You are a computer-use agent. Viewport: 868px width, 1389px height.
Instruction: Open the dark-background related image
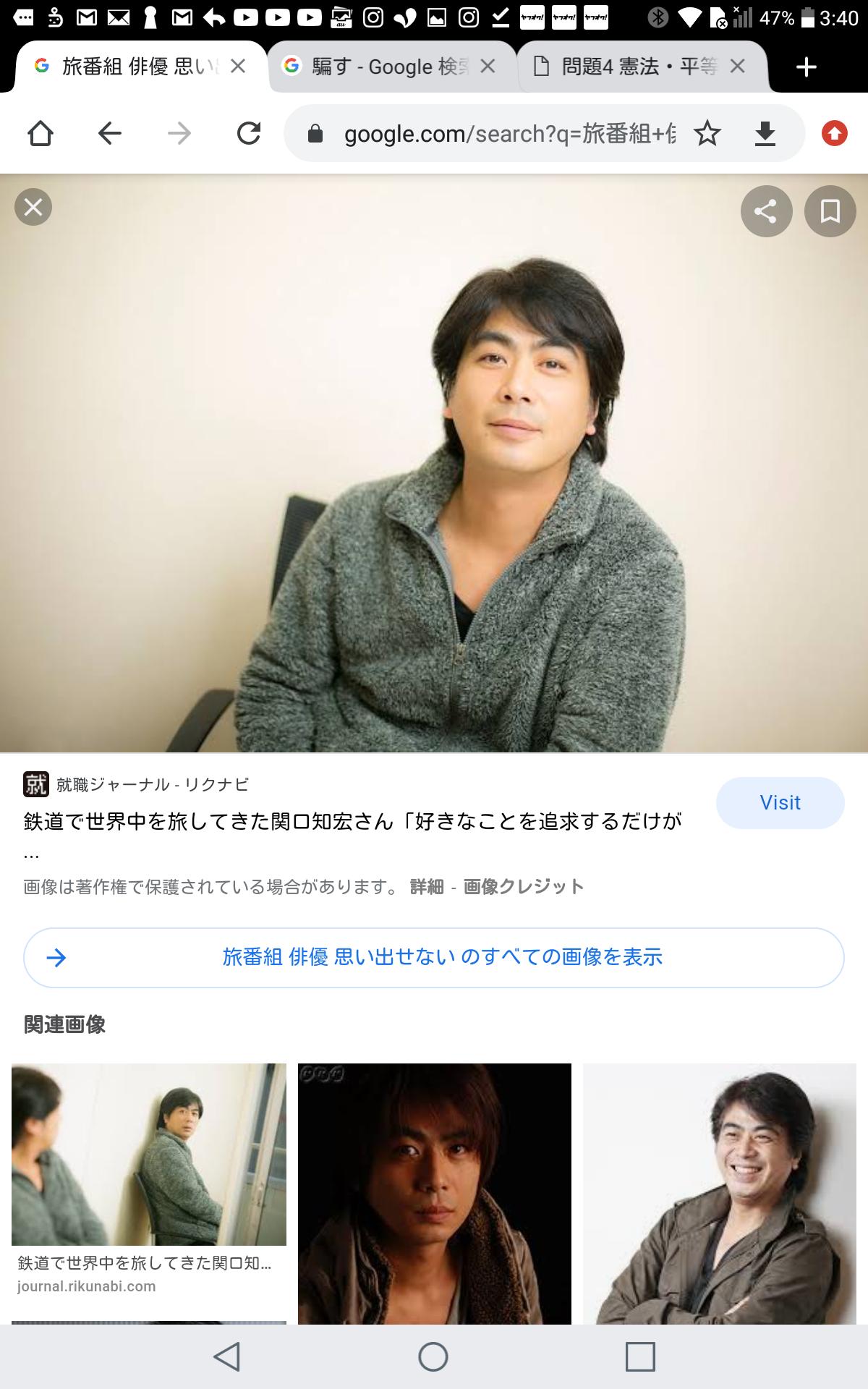[x=434, y=1194]
